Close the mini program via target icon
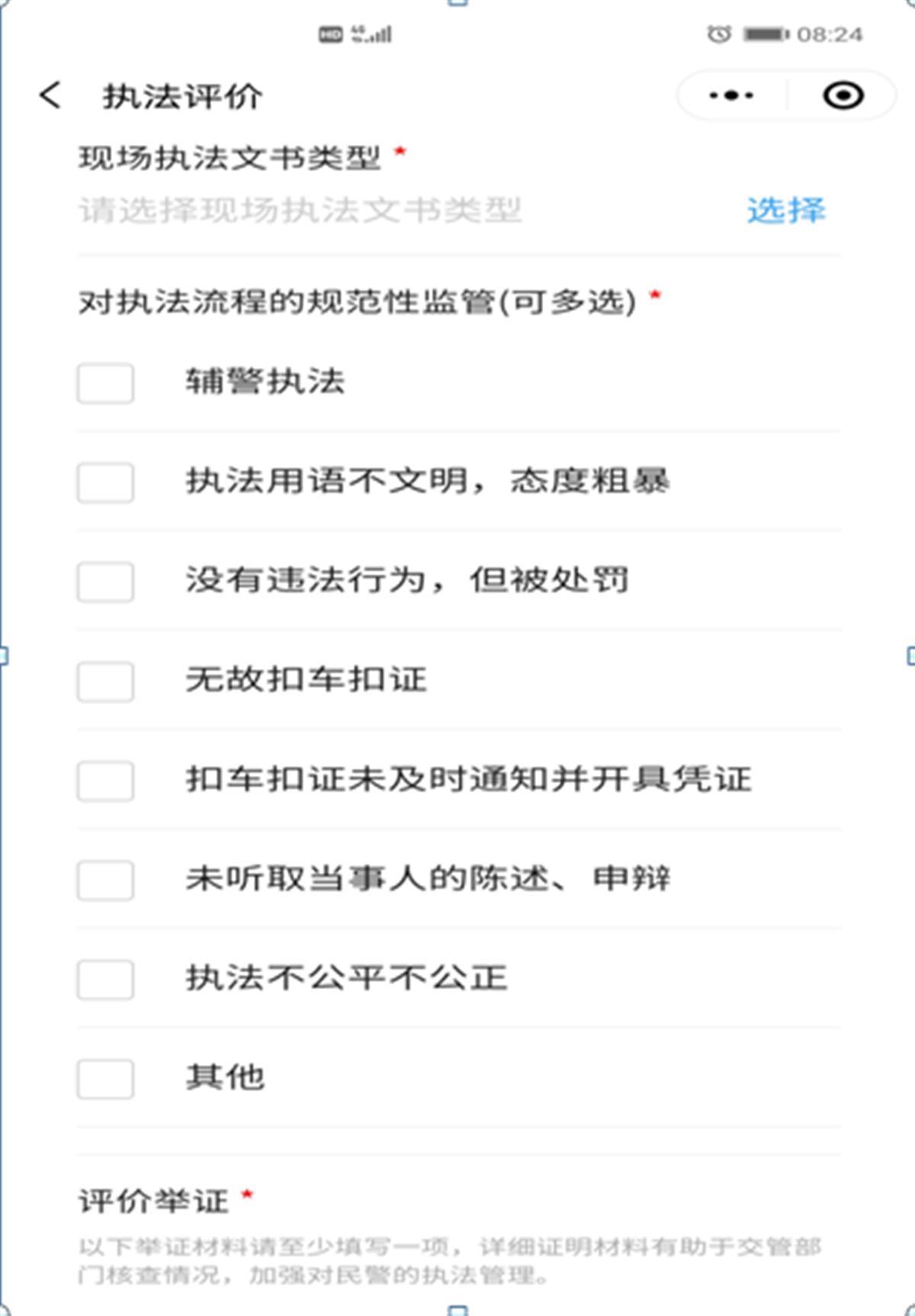The image size is (915, 1316). 843,96
